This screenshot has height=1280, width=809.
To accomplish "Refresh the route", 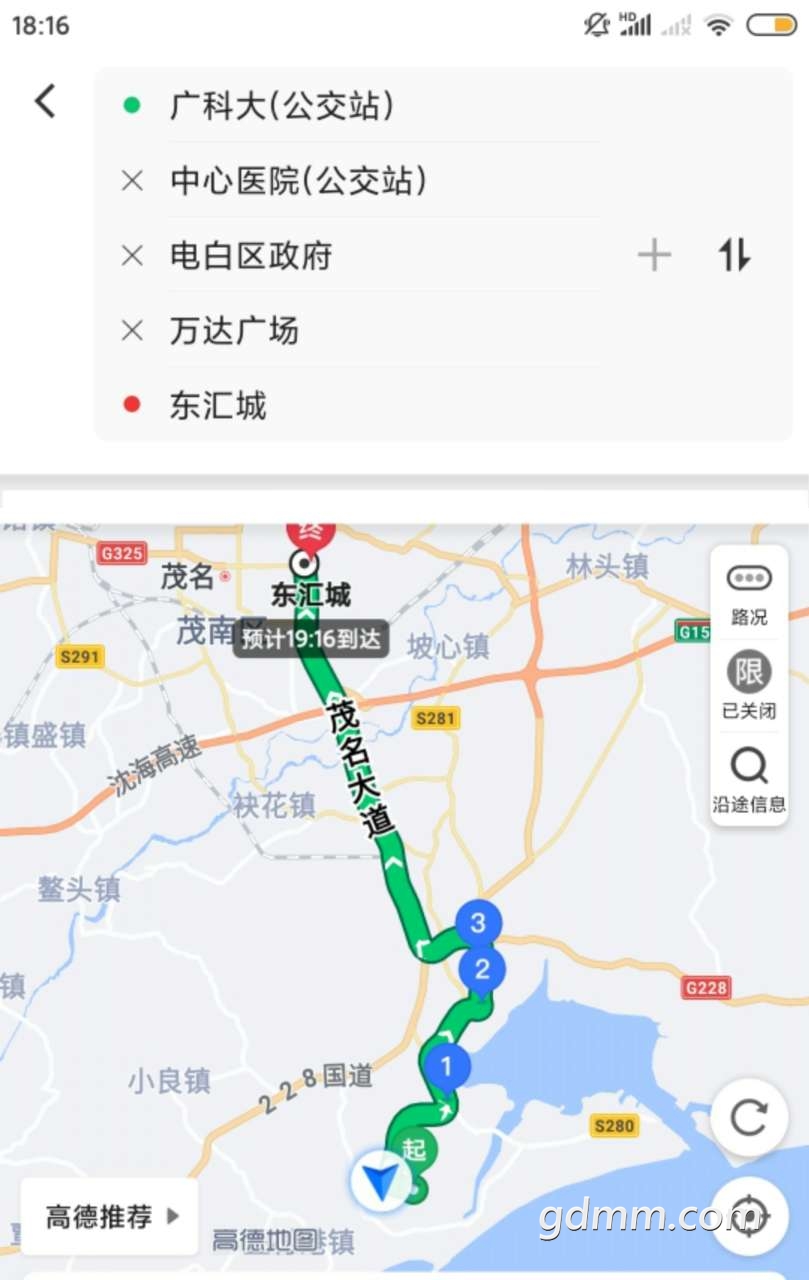I will click(x=748, y=1117).
